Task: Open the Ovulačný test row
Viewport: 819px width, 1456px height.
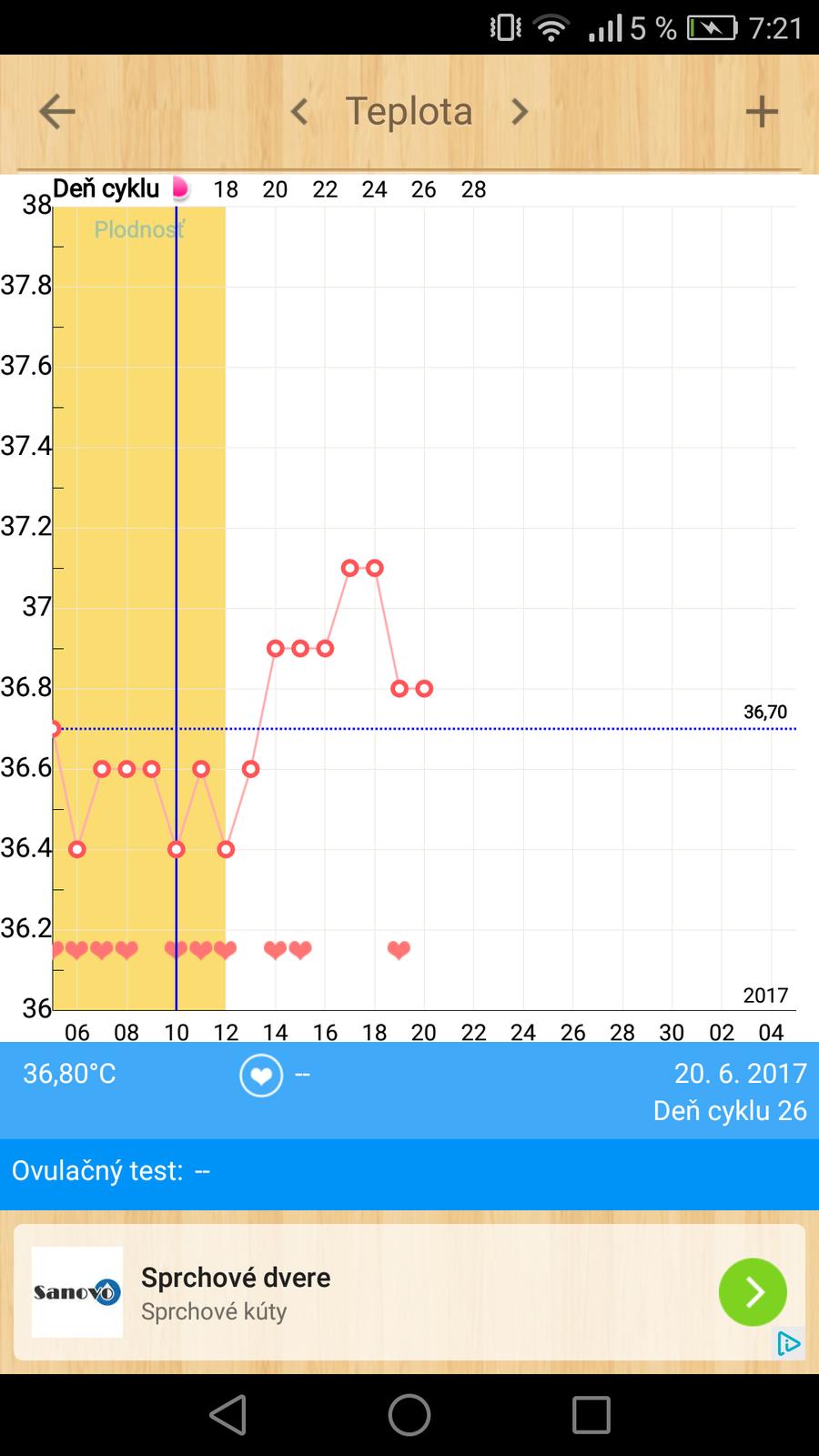Action: 409,1171
